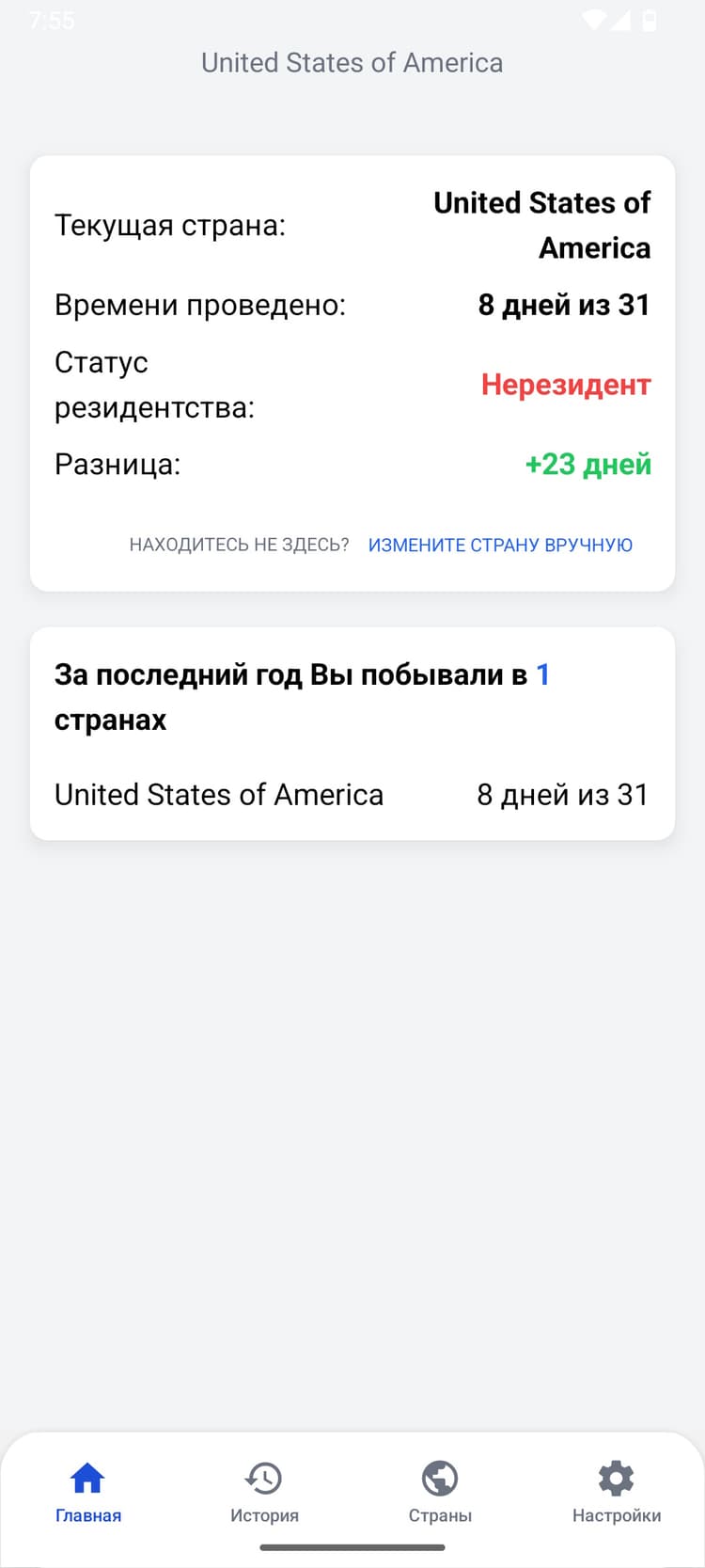Screen dimensions: 705x1568
Task: Switch to the История tab
Action: pos(264,1496)
